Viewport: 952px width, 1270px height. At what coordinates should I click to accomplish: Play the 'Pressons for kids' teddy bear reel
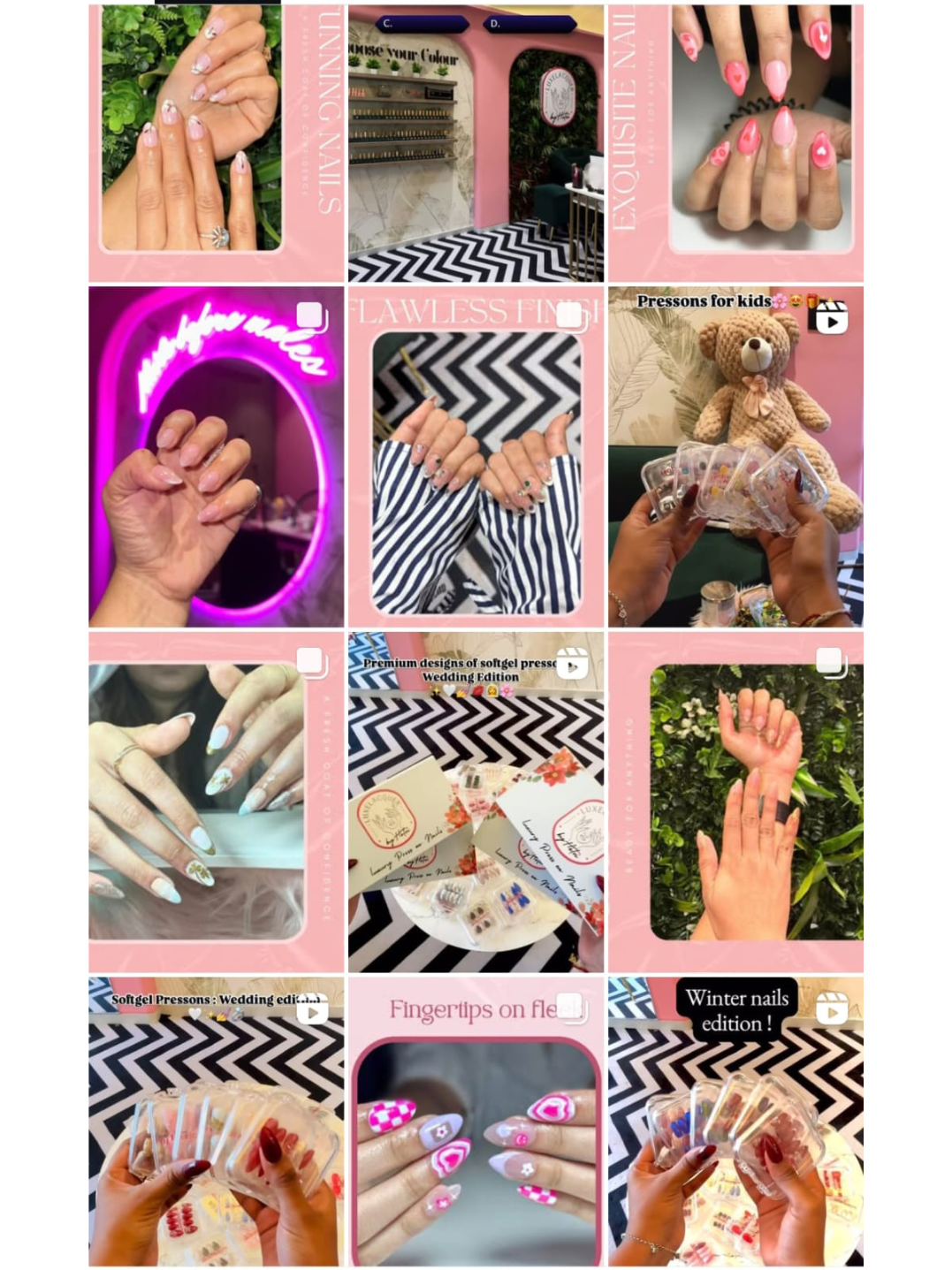point(735,456)
